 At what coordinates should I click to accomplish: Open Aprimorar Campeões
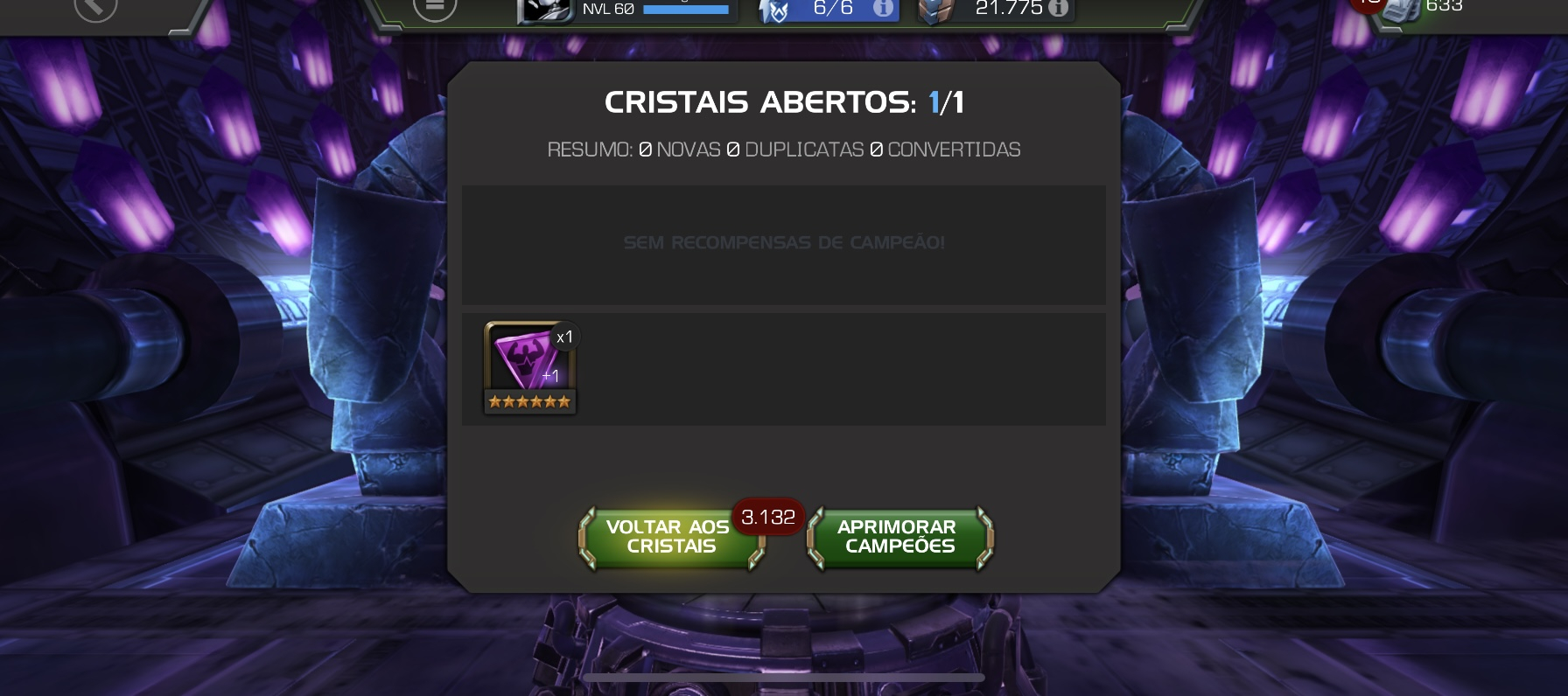tap(899, 537)
